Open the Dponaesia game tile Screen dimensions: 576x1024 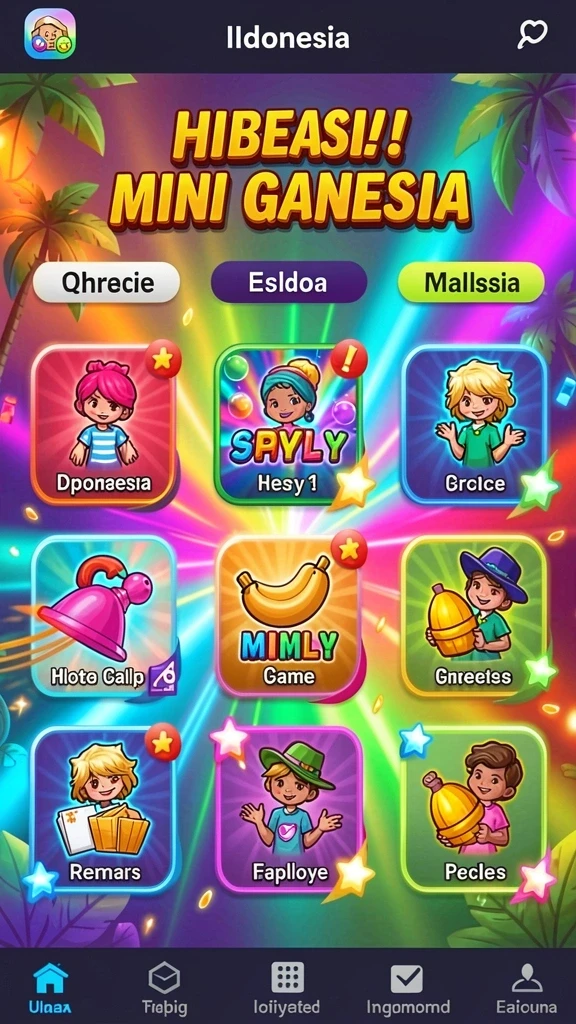[x=103, y=424]
